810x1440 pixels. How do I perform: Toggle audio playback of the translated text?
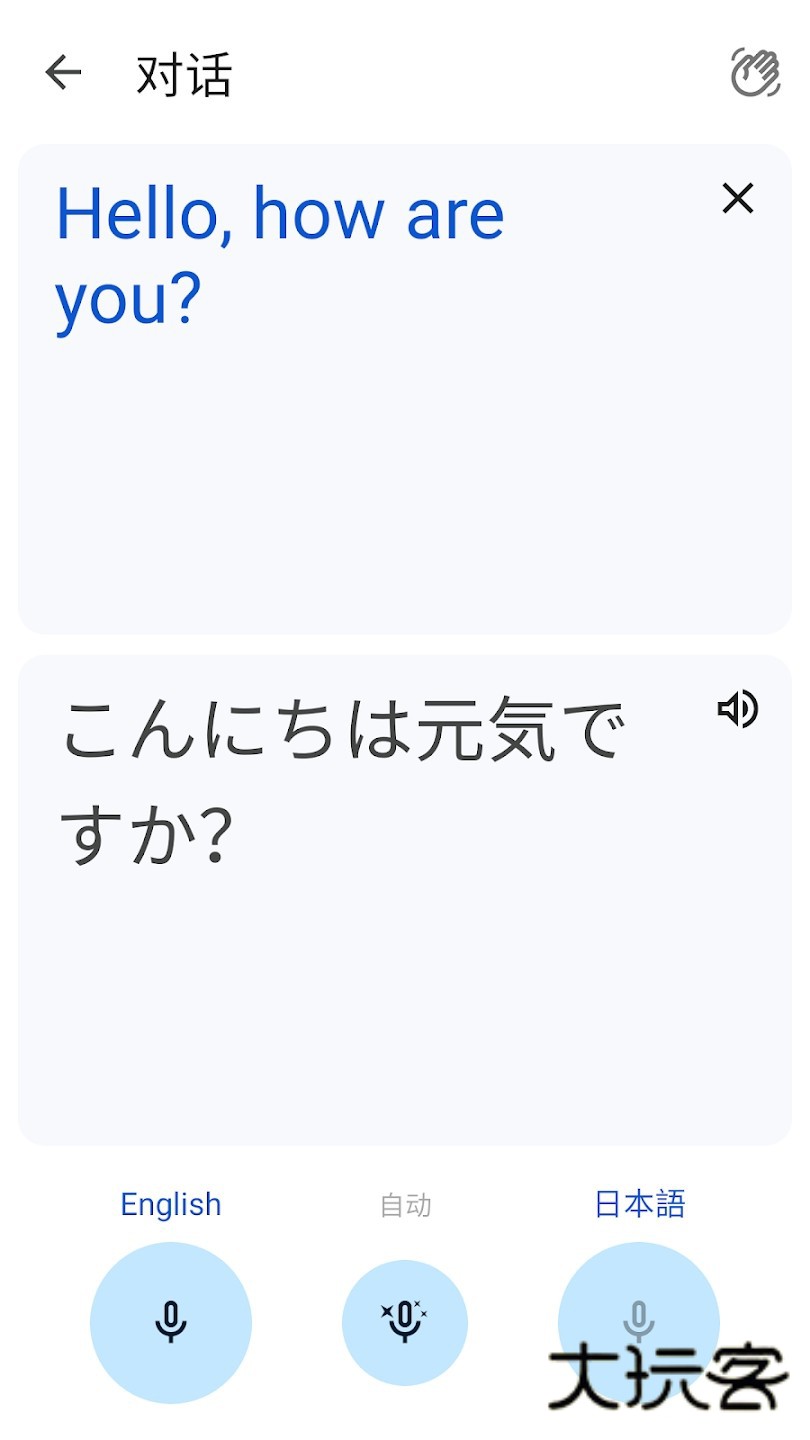[x=737, y=711]
